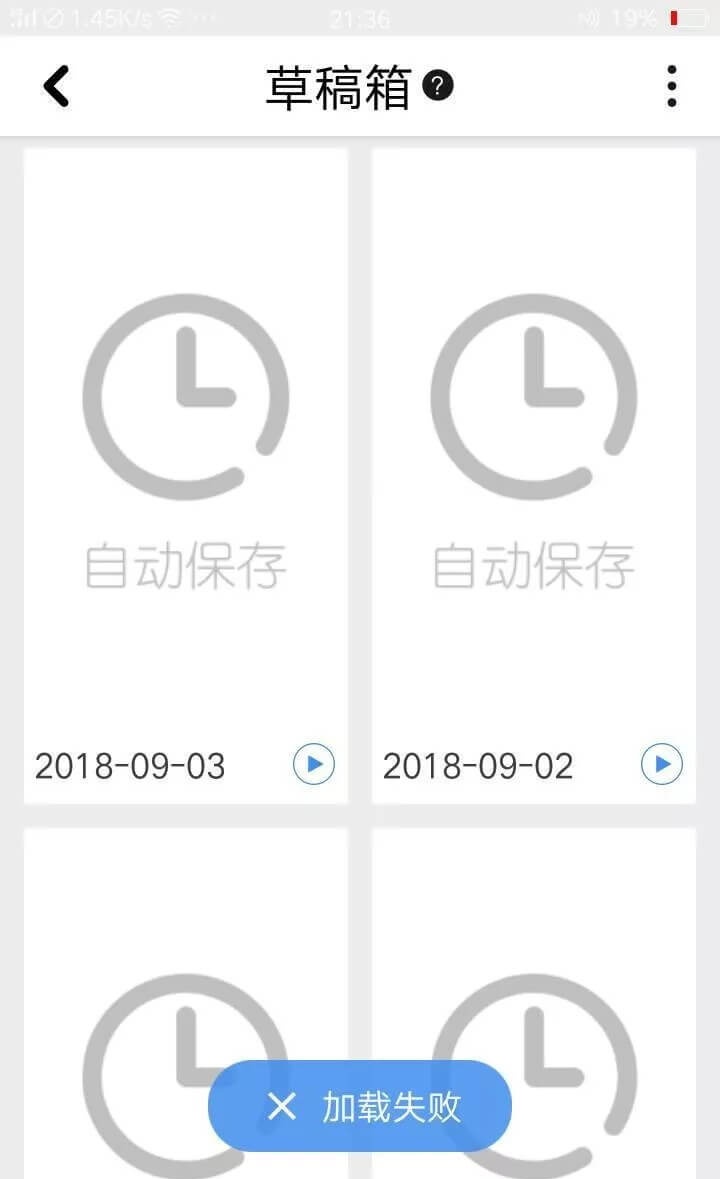This screenshot has height=1179, width=720.
Task: Open the help question mark icon
Action: click(x=438, y=86)
